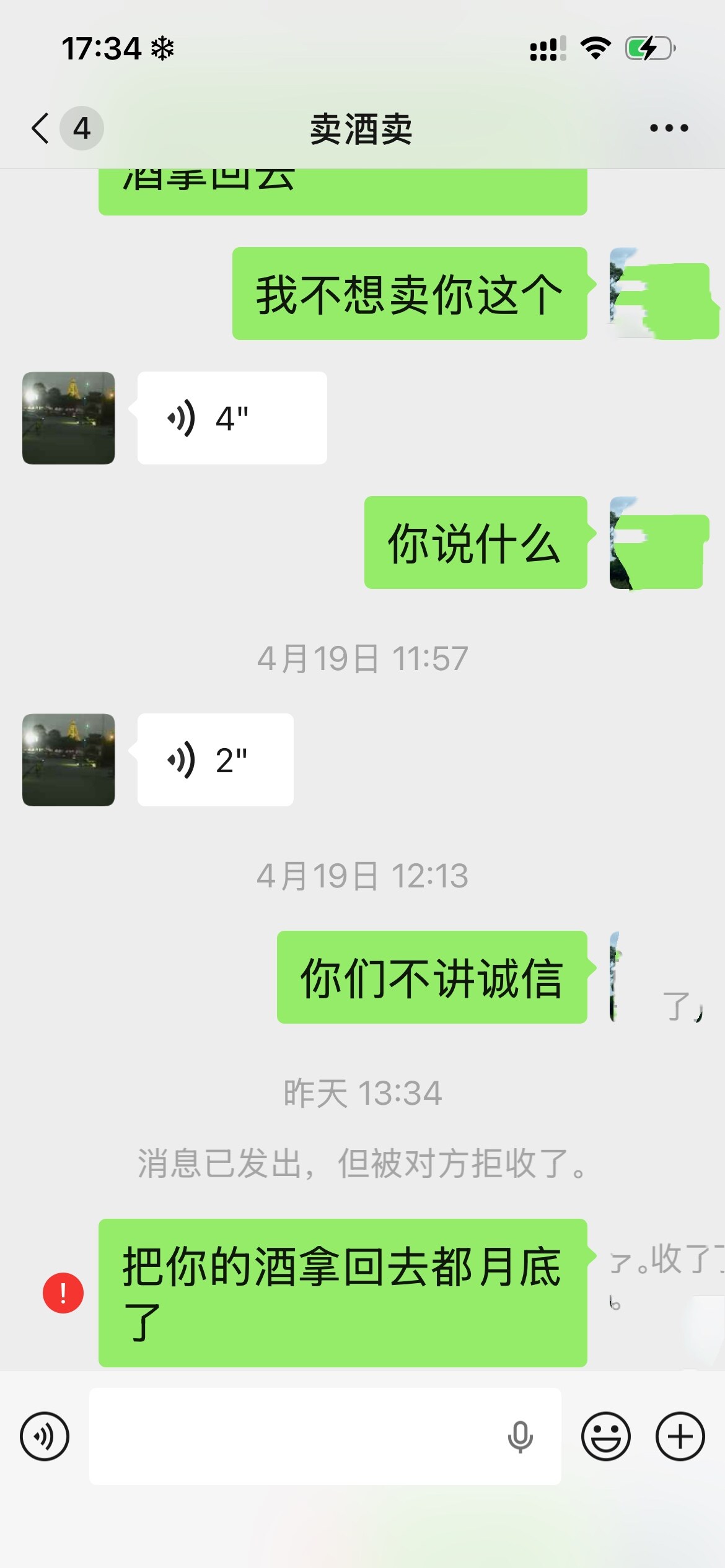
Task: Open contact avatar beside the 2-second voice message
Action: (69, 760)
